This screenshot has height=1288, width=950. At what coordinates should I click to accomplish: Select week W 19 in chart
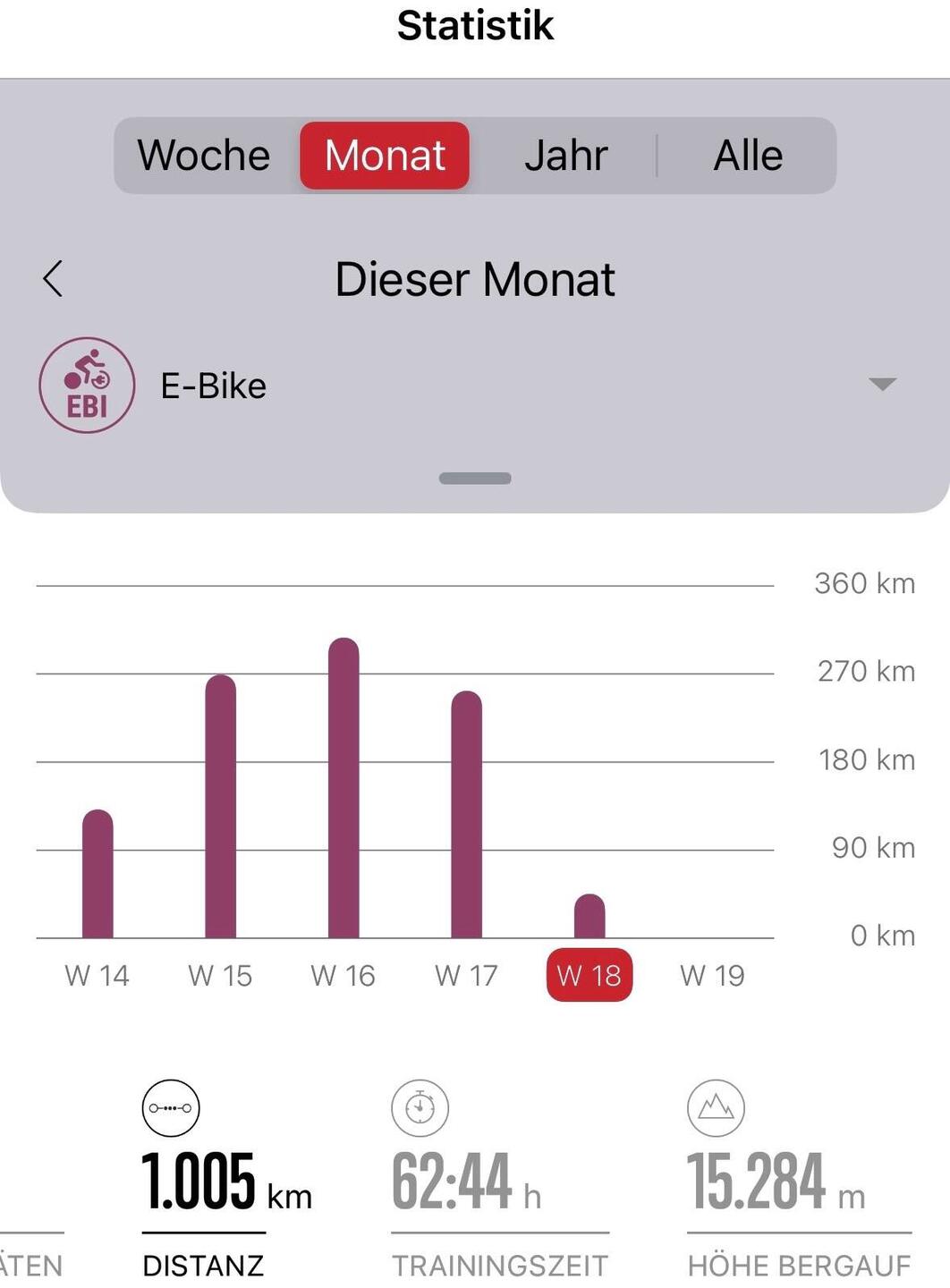coord(712,975)
